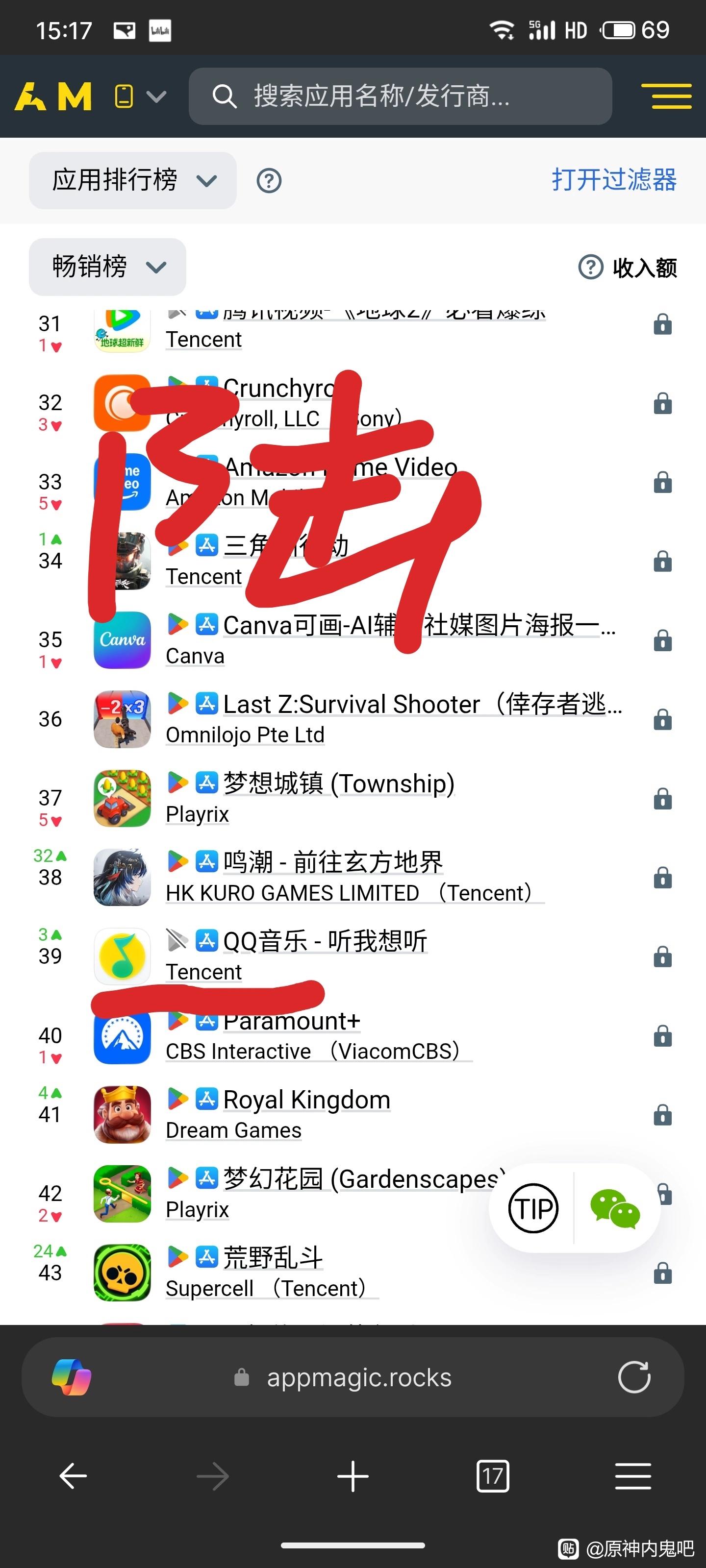Open the Dream Games publisher link
Screen dimensions: 706x1568
pyautogui.click(x=233, y=1130)
